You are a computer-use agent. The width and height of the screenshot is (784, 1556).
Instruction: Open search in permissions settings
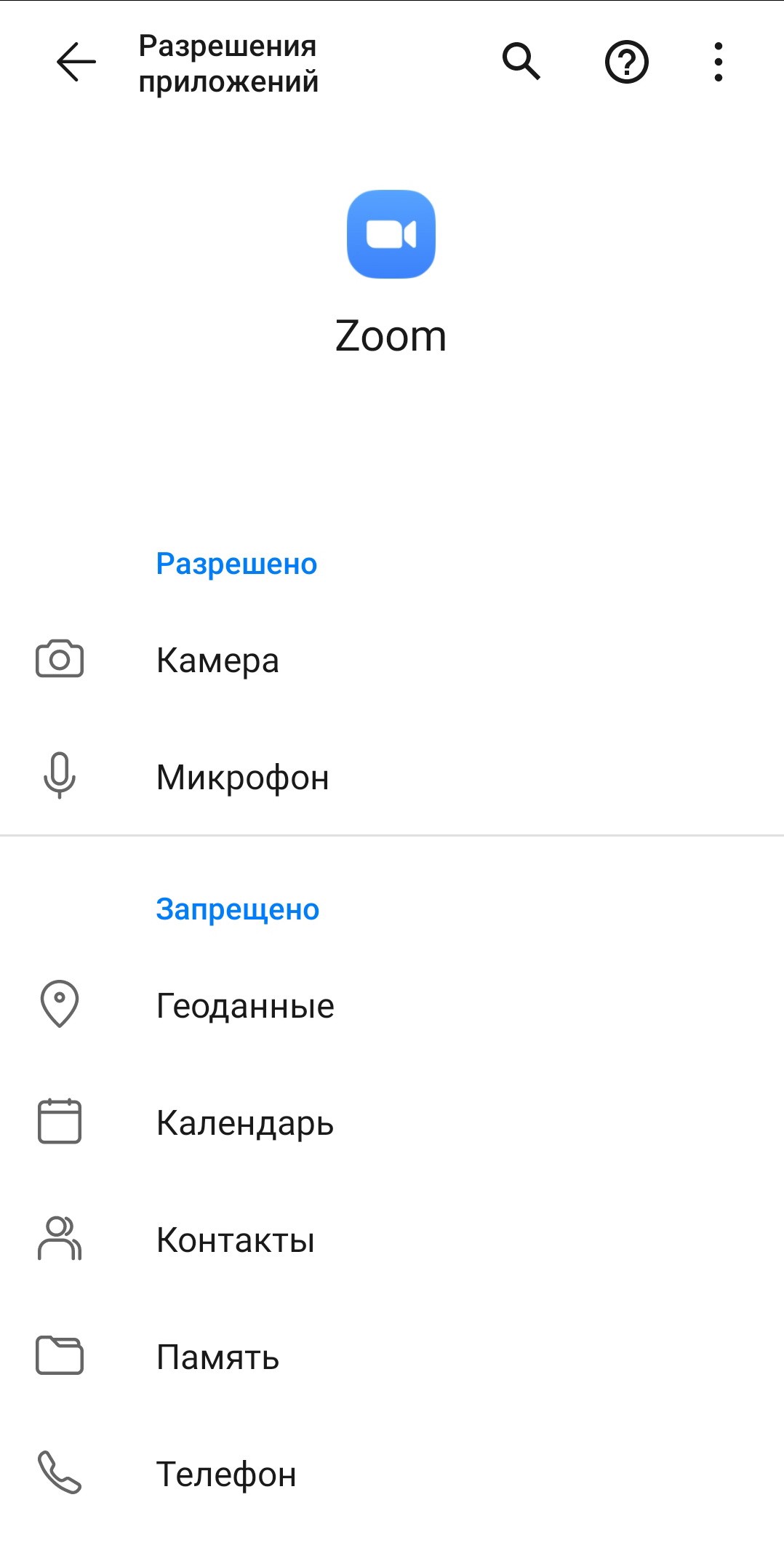point(521,62)
